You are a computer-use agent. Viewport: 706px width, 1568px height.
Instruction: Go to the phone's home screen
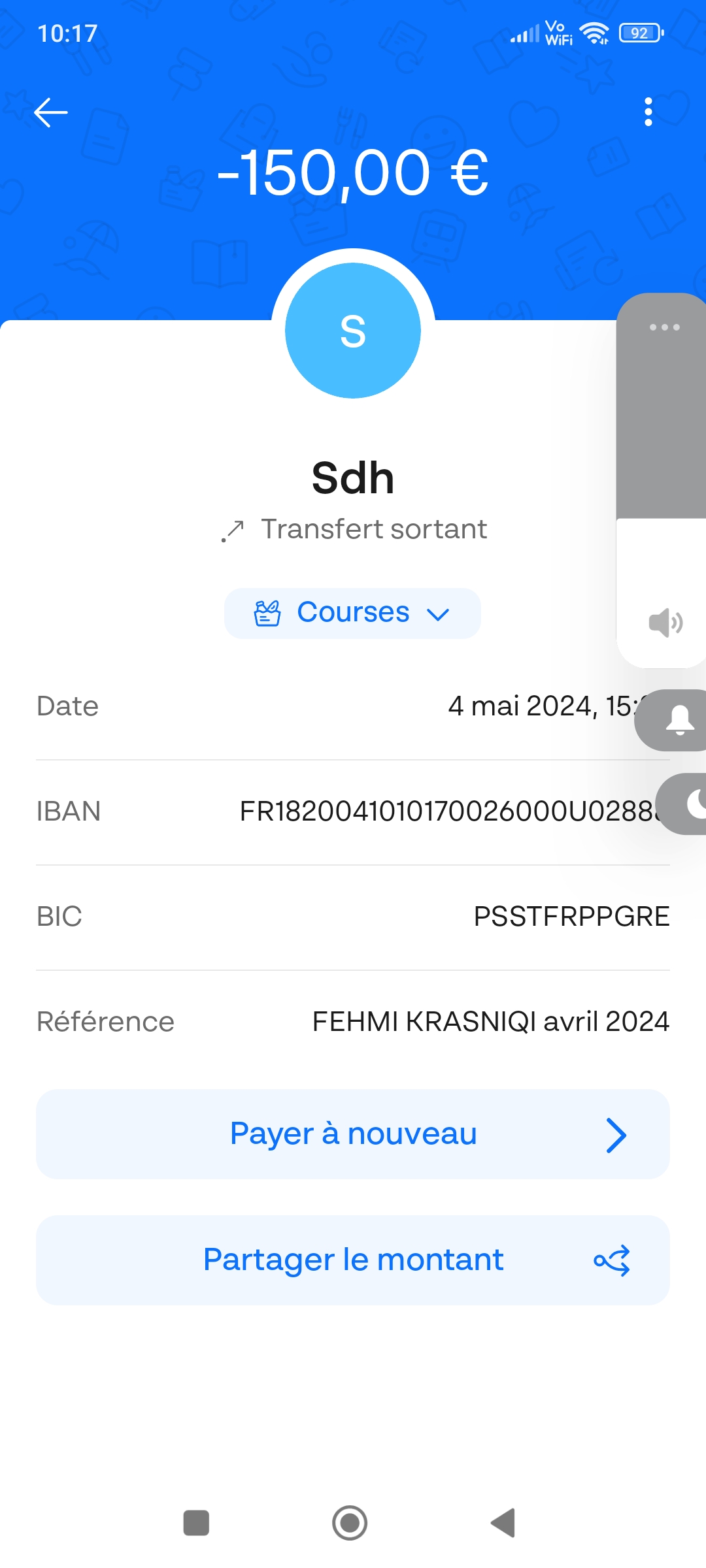click(x=350, y=1523)
